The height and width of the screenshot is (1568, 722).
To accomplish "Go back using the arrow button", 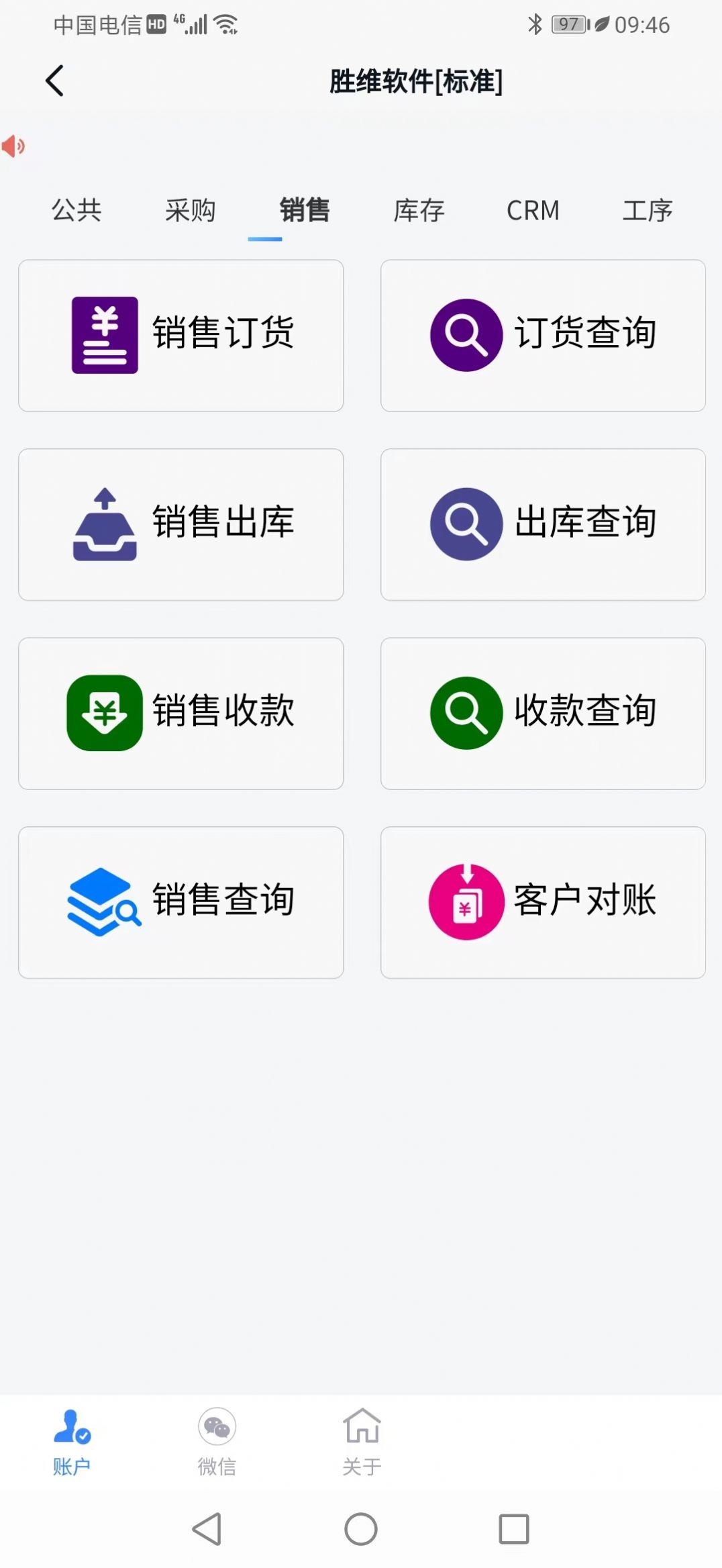I will pyautogui.click(x=54, y=80).
